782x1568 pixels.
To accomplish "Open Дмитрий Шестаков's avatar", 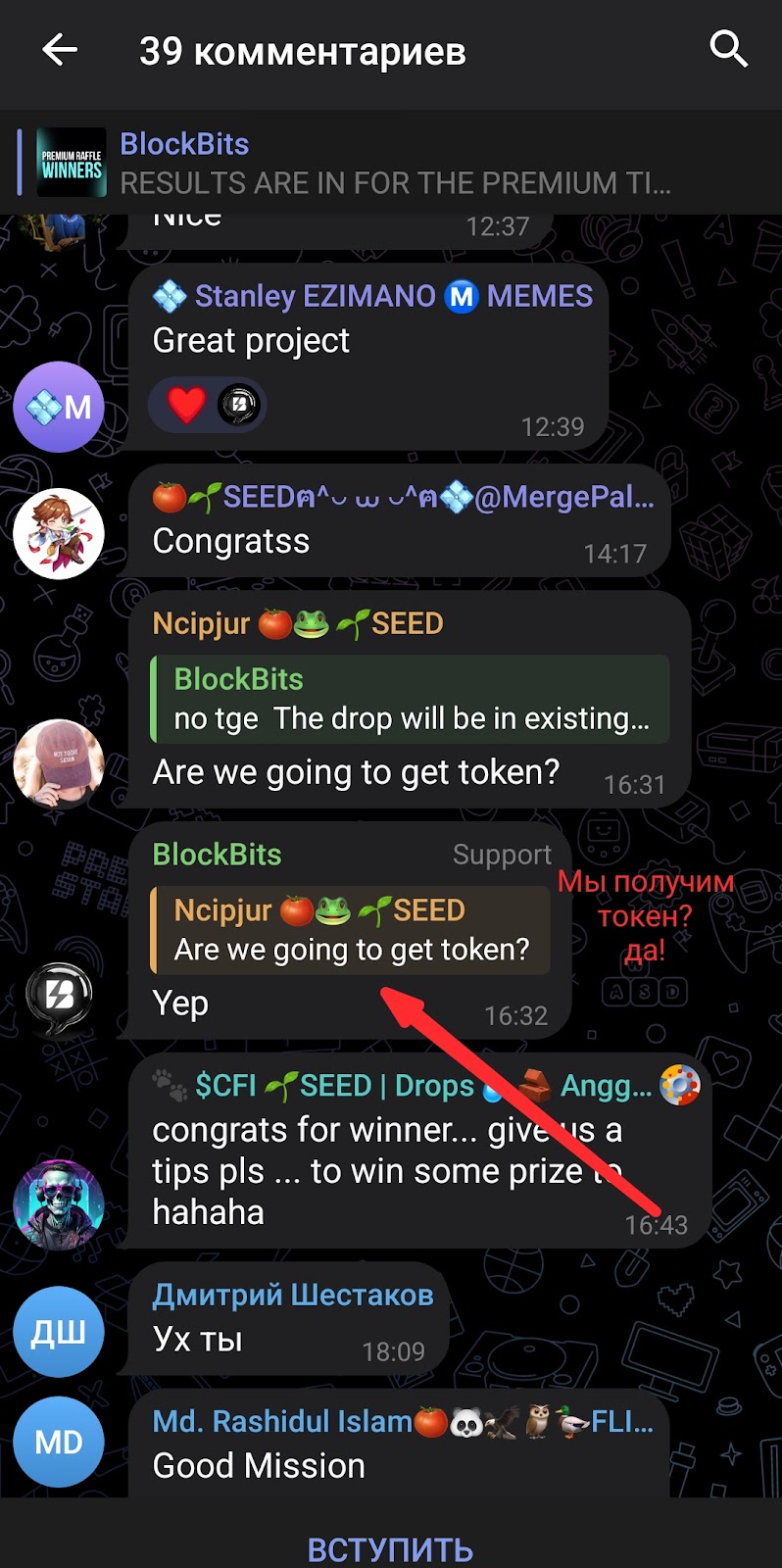I will click(x=58, y=1332).
